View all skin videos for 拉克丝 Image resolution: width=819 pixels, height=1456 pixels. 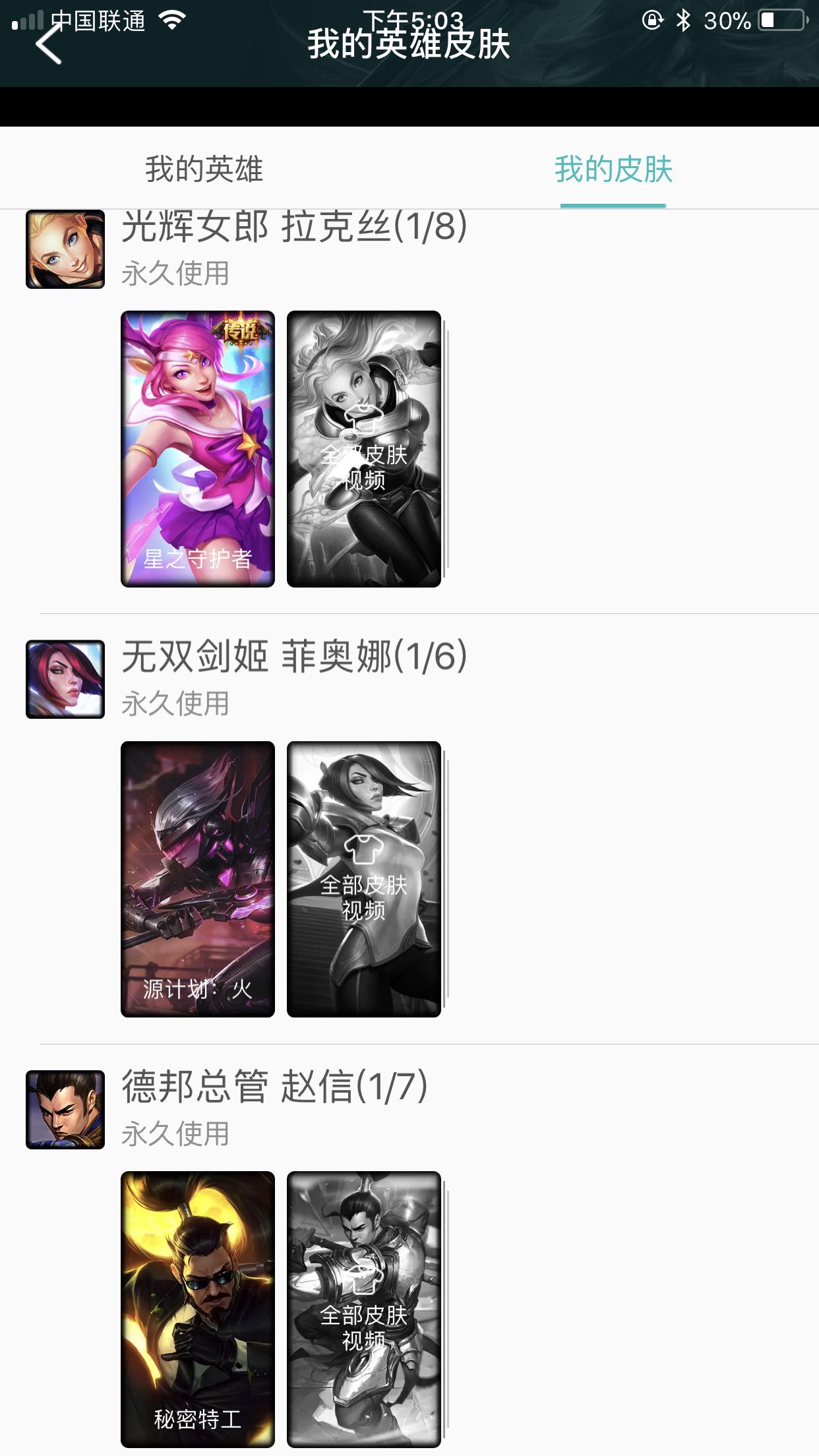(364, 448)
